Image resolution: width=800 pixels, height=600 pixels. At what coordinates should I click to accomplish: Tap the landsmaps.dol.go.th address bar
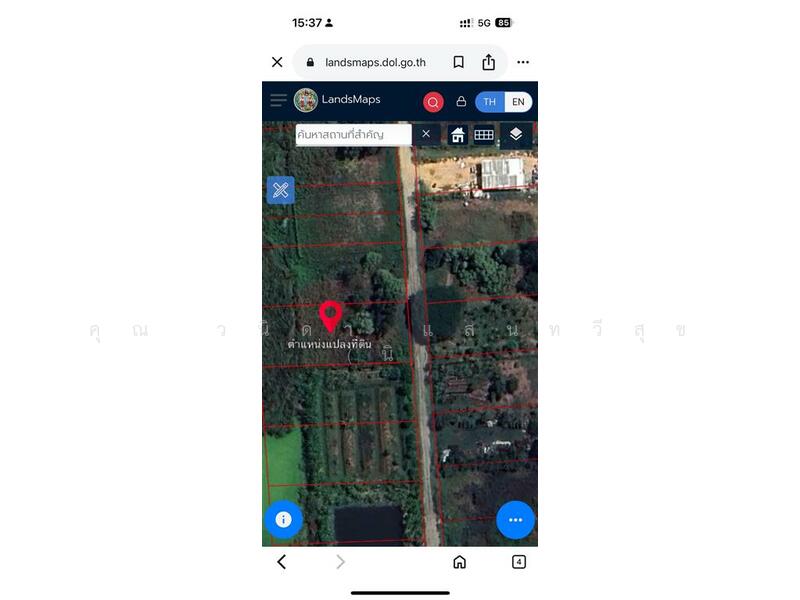[x=375, y=62]
